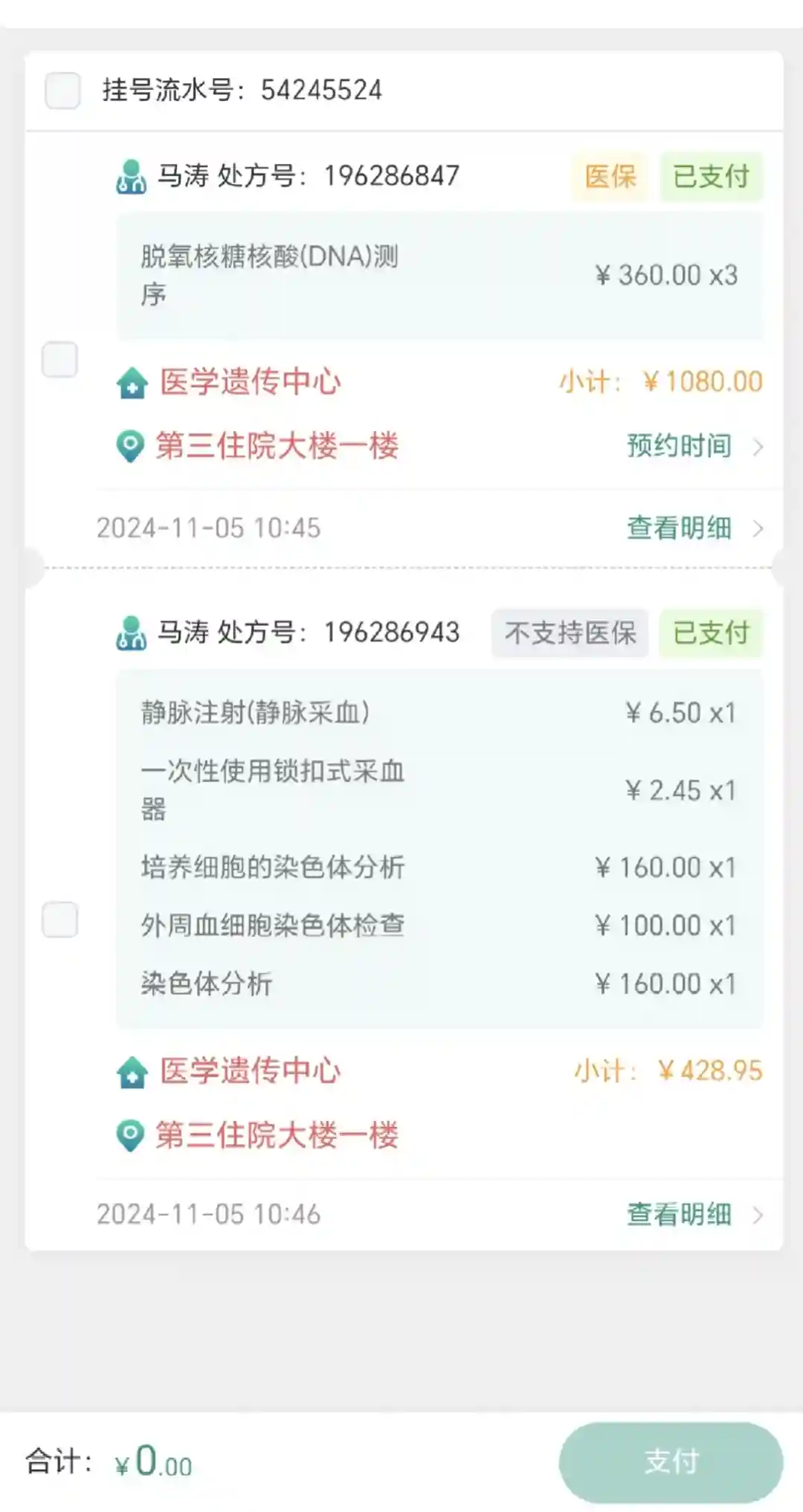Select checkbox for 挂号流水号 54245524
Screen dimensions: 803x1512
[62, 91]
